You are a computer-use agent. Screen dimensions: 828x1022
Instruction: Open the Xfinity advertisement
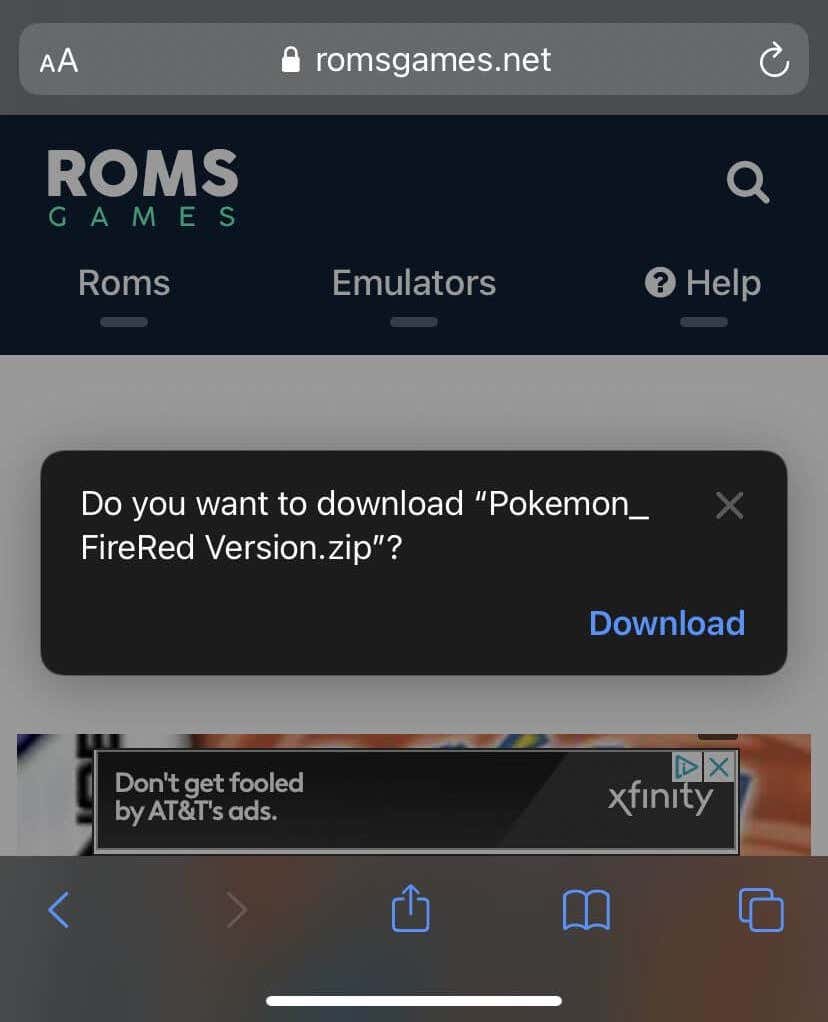(400, 802)
